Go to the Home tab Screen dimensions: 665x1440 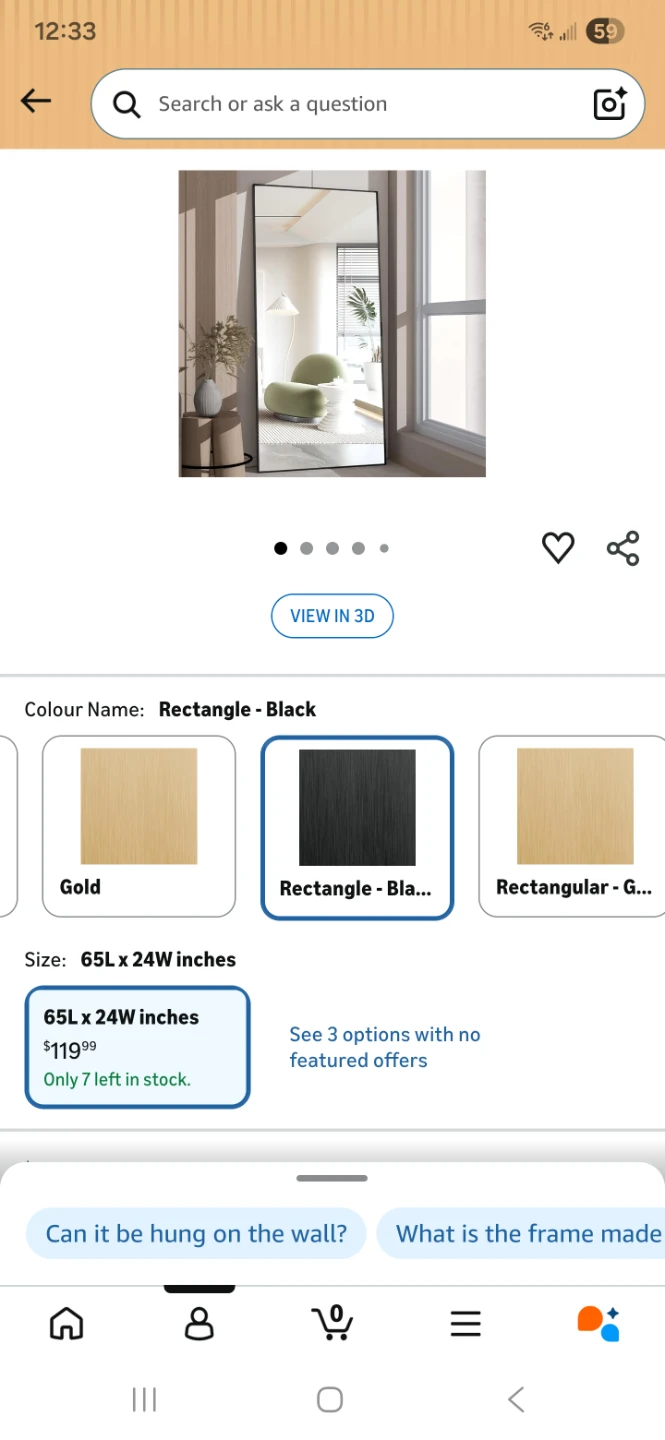point(67,1323)
